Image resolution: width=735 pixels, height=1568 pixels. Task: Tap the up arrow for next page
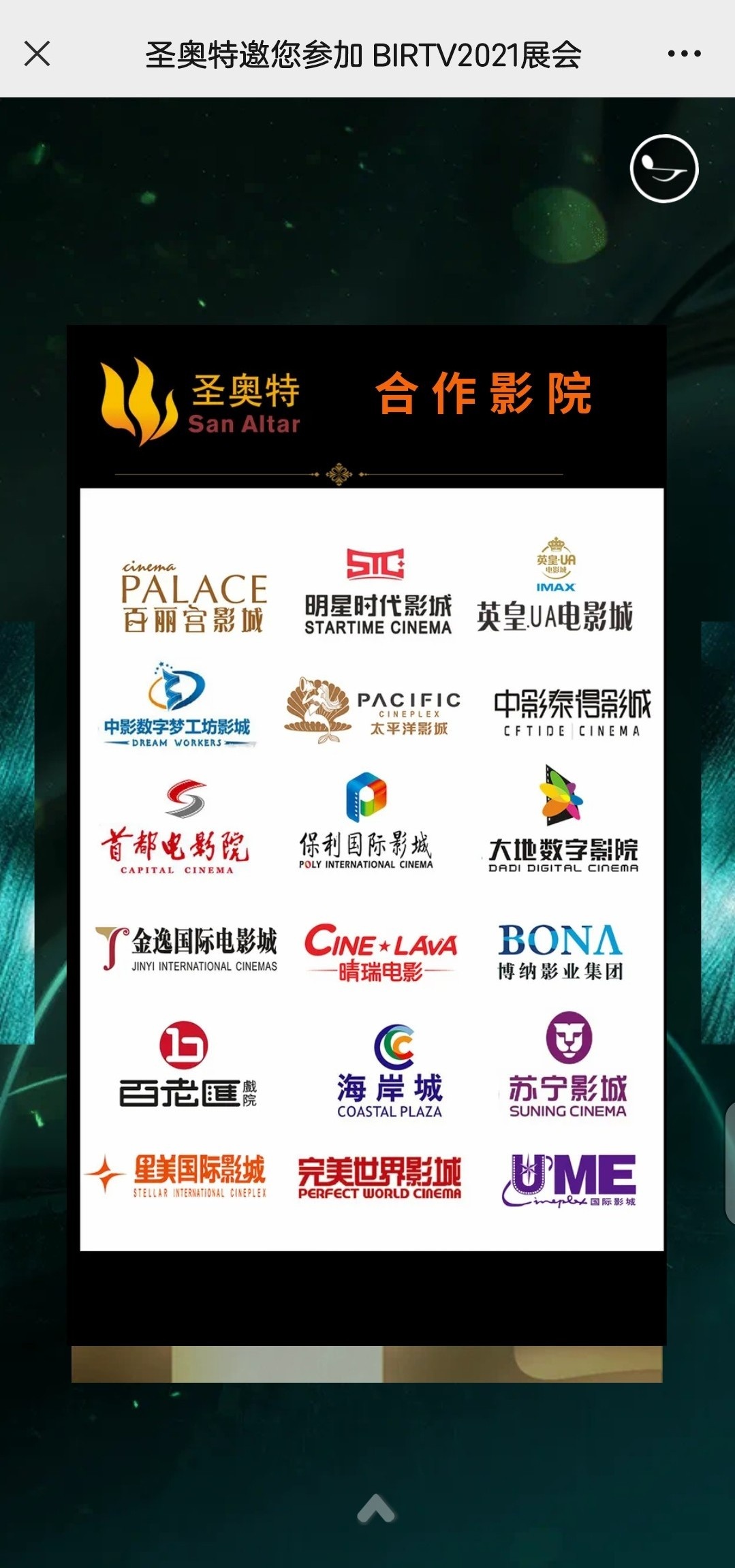tap(376, 1509)
